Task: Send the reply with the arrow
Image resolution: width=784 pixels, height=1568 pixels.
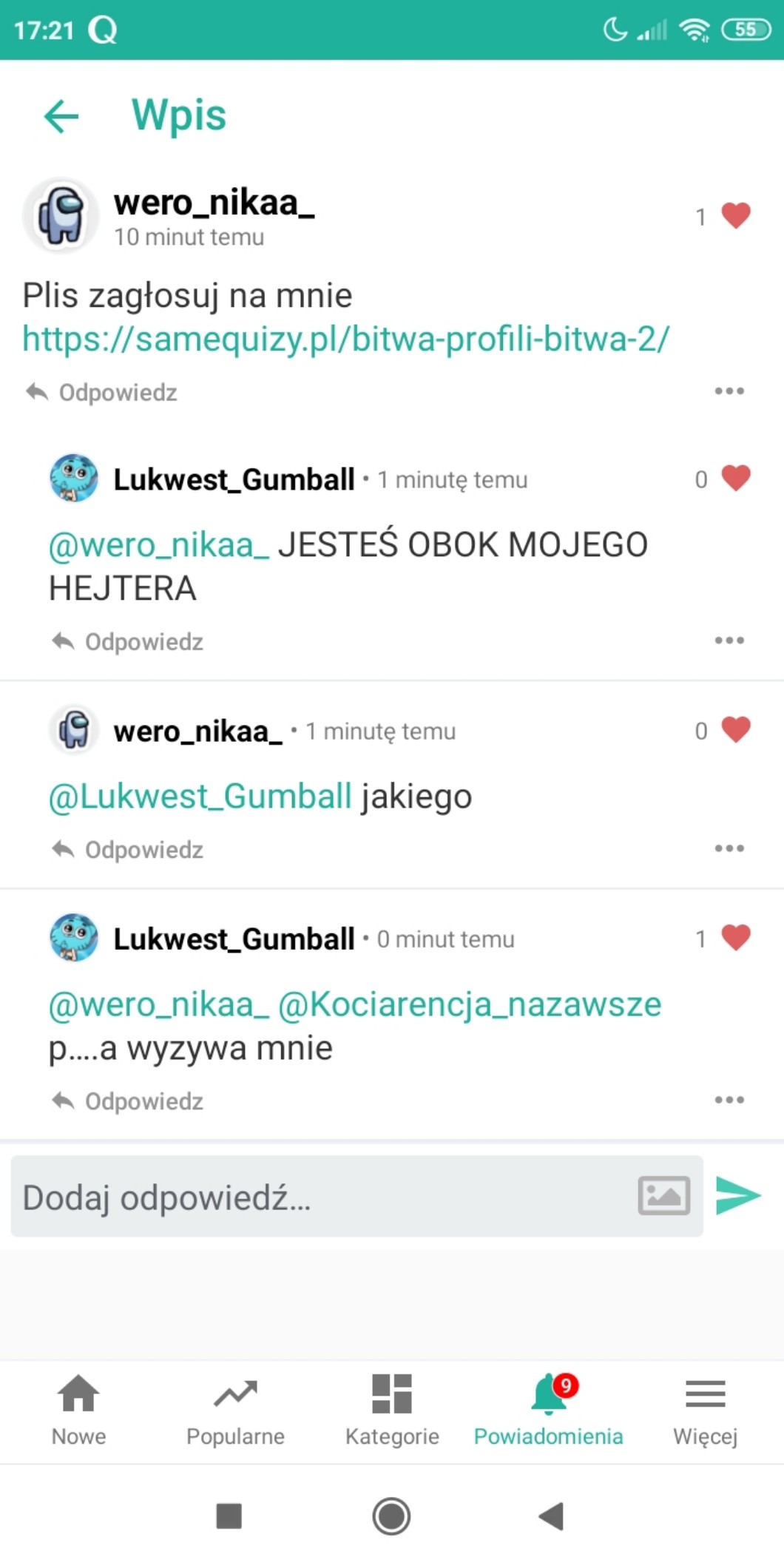Action: point(738,1196)
